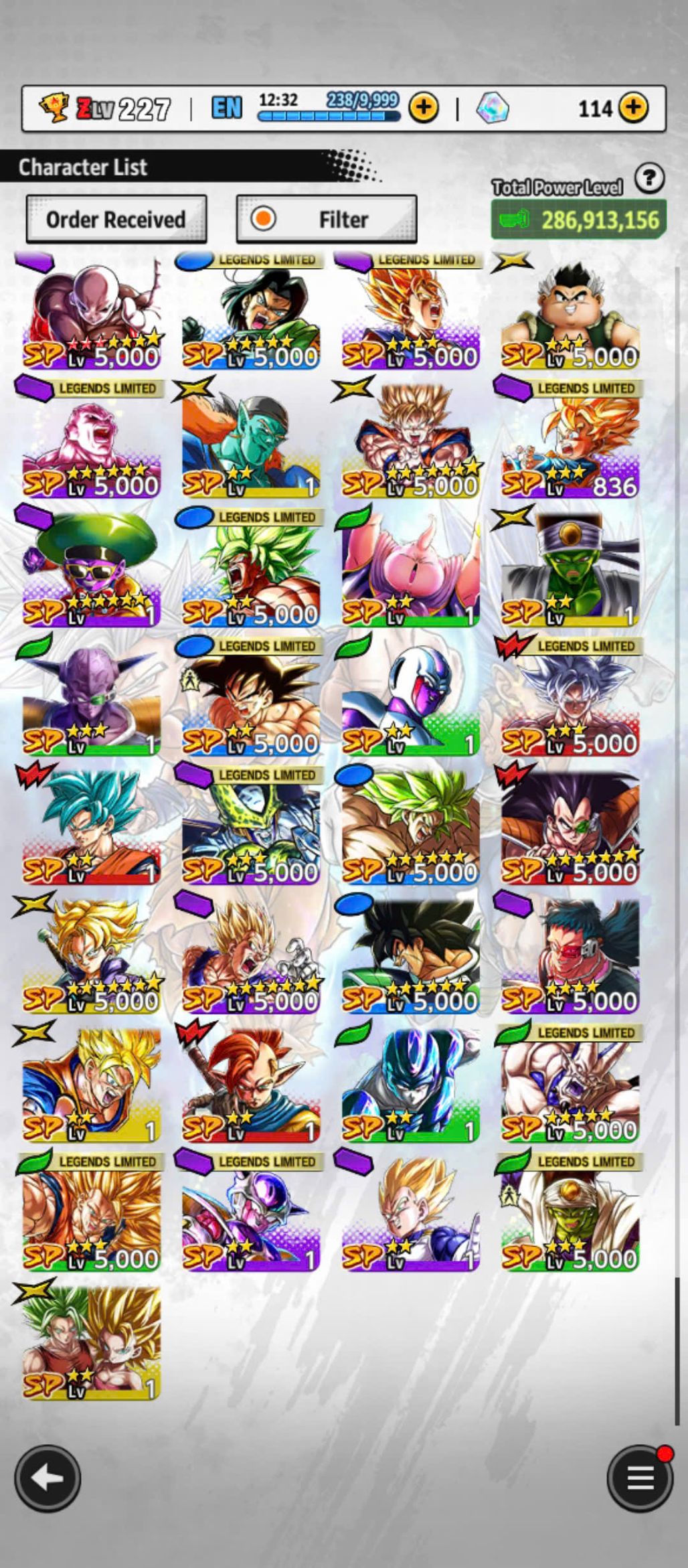Image resolution: width=688 pixels, height=1568 pixels.
Task: Add crystals with the plus next to 114
Action: point(633,107)
